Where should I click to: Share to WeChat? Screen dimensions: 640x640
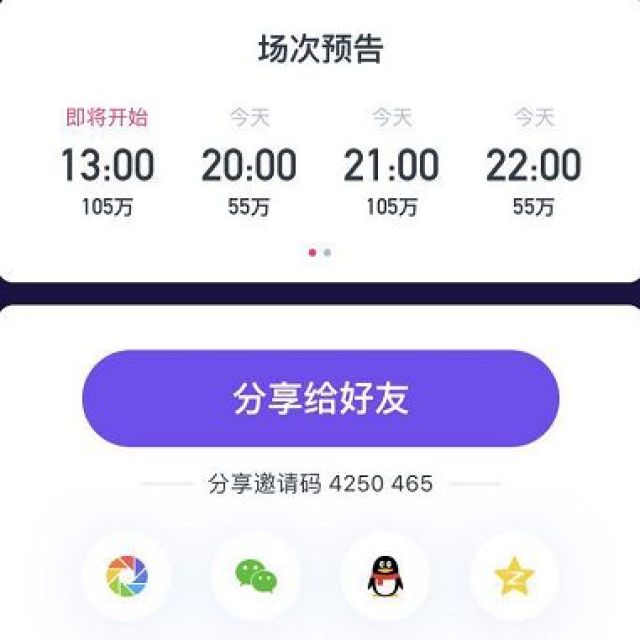(256, 576)
